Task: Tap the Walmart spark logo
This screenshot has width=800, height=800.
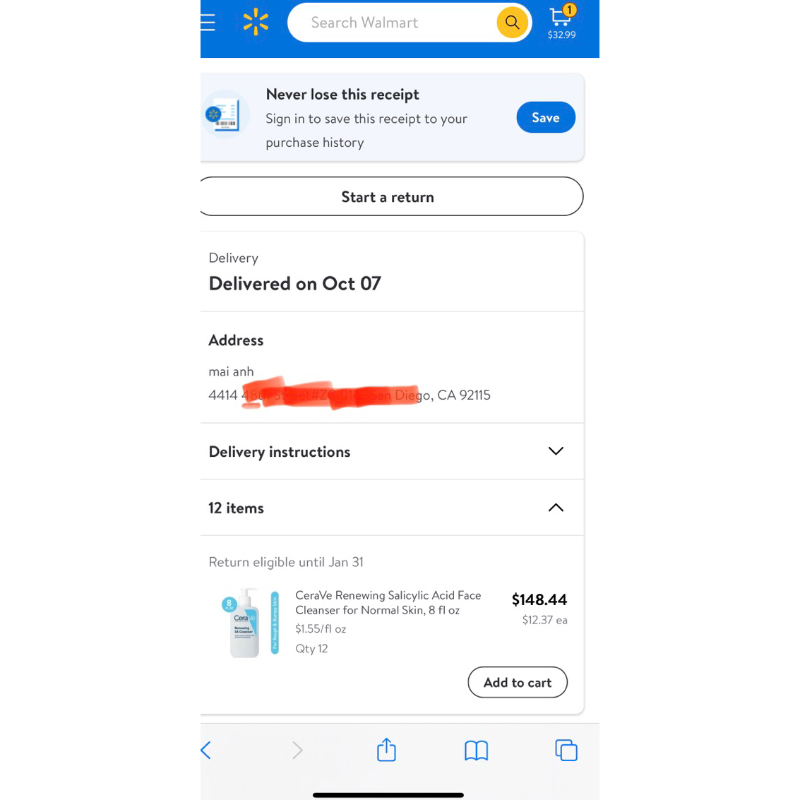Action: pyautogui.click(x=256, y=22)
